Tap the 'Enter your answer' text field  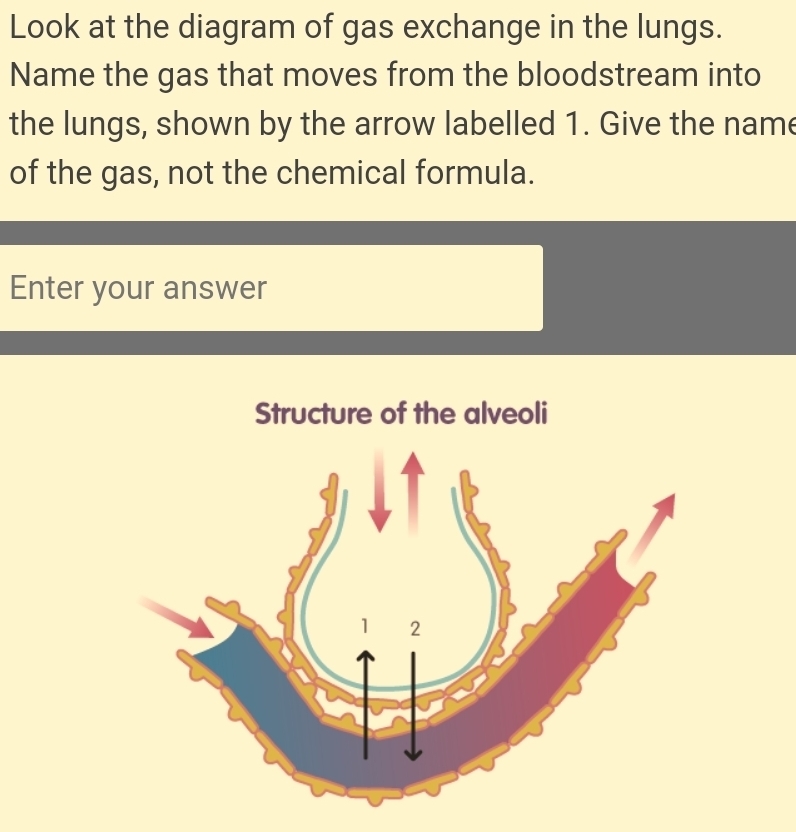pyautogui.click(x=270, y=289)
